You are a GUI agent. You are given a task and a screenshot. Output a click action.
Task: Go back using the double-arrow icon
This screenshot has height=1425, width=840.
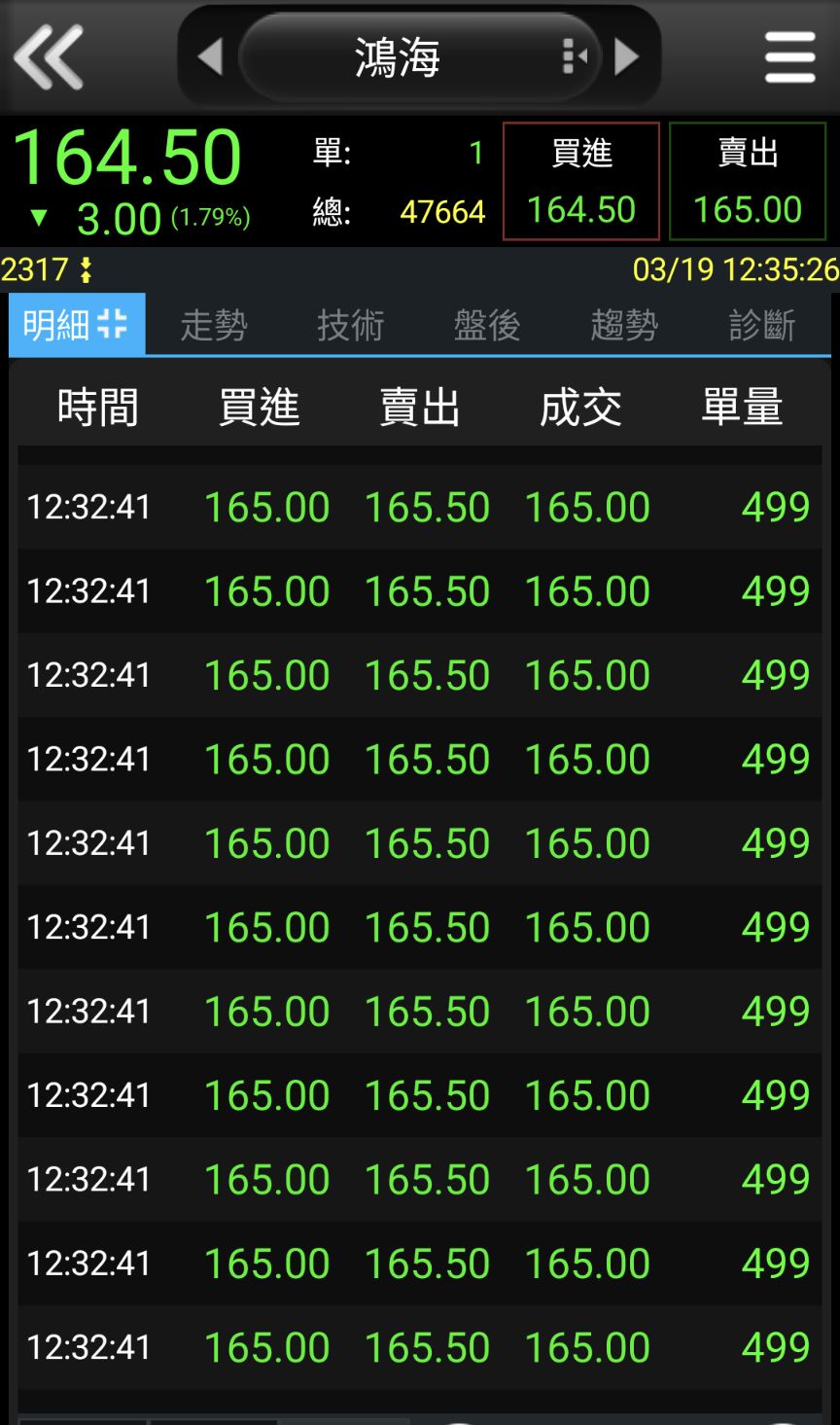[x=49, y=57]
